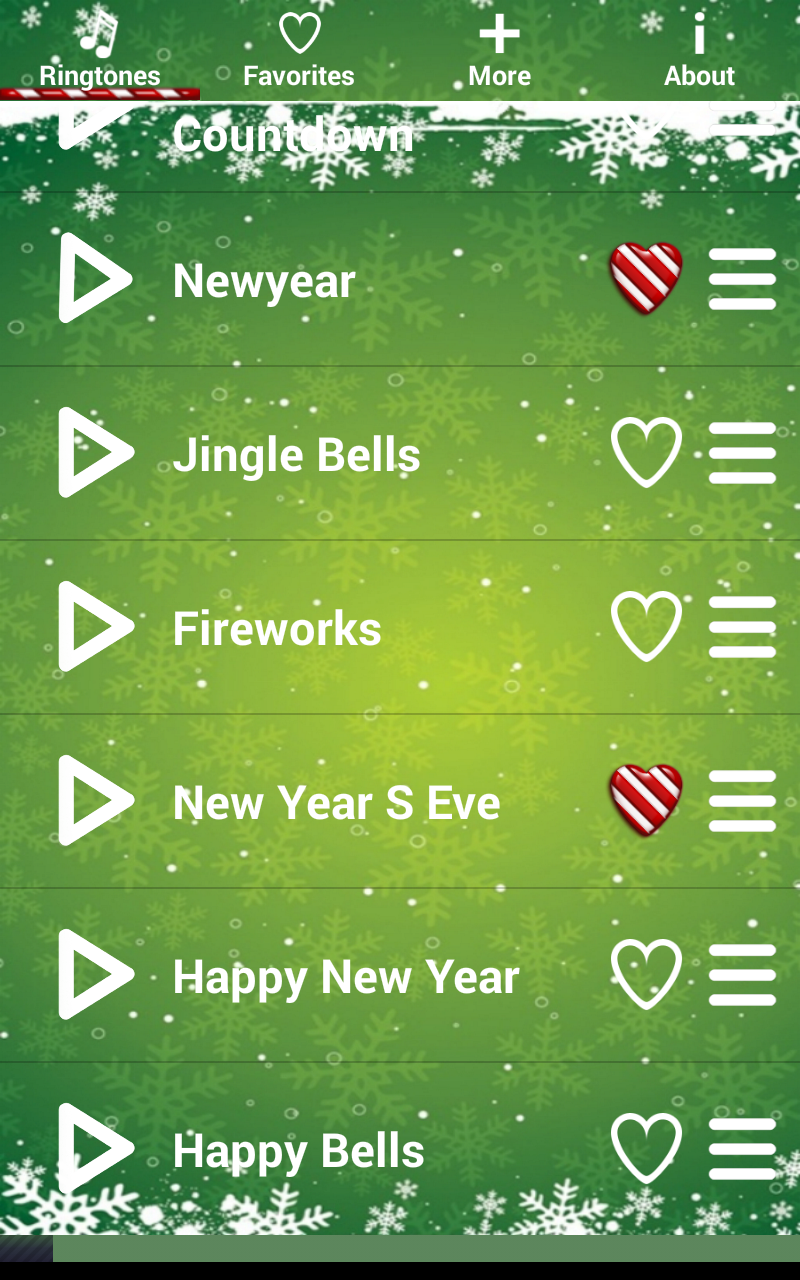Open options menu for Newyear
800x1280 pixels.
[742, 278]
